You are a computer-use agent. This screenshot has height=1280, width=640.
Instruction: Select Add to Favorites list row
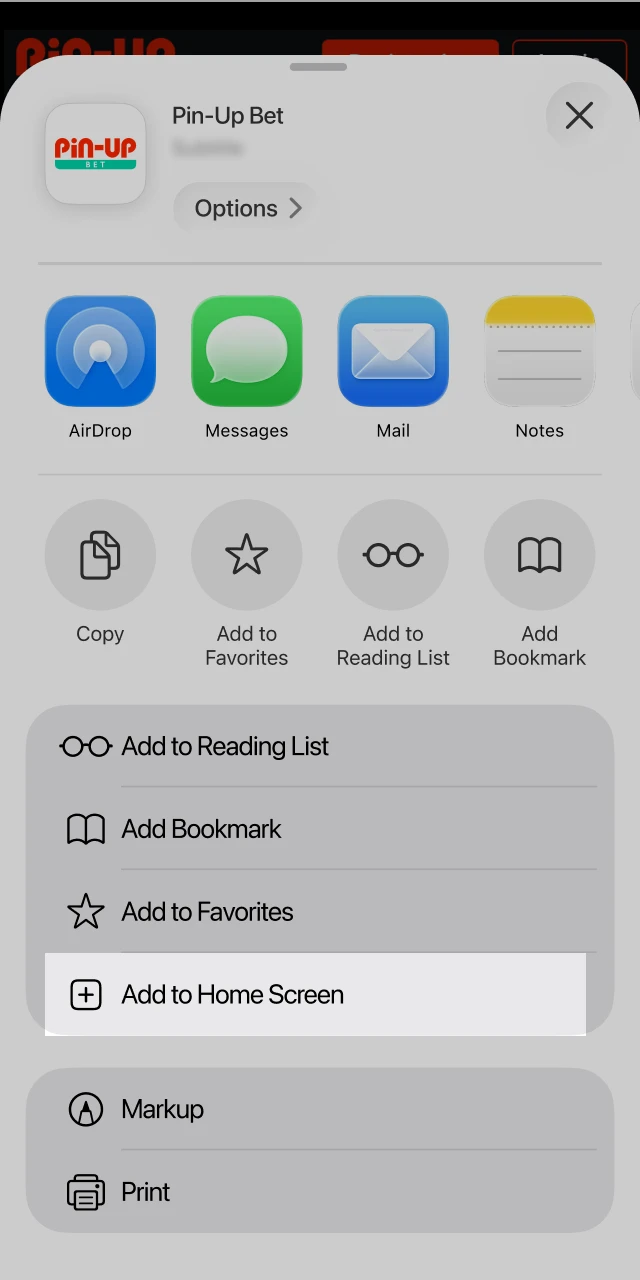[320, 912]
